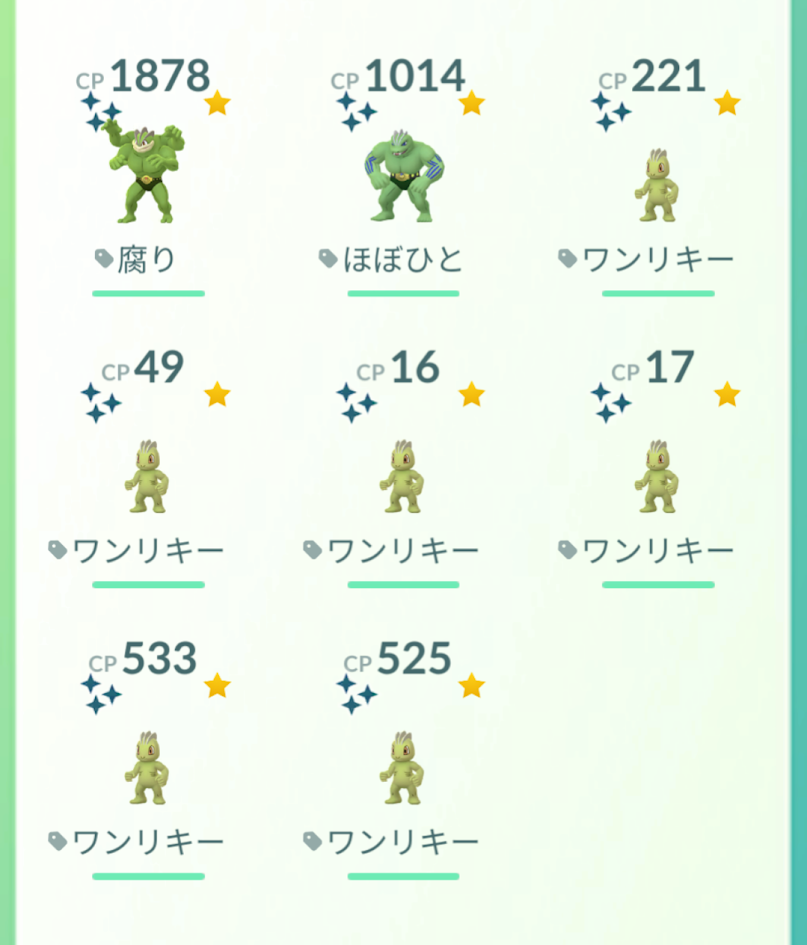Open the CP 49 ワンリキー

tap(147, 477)
